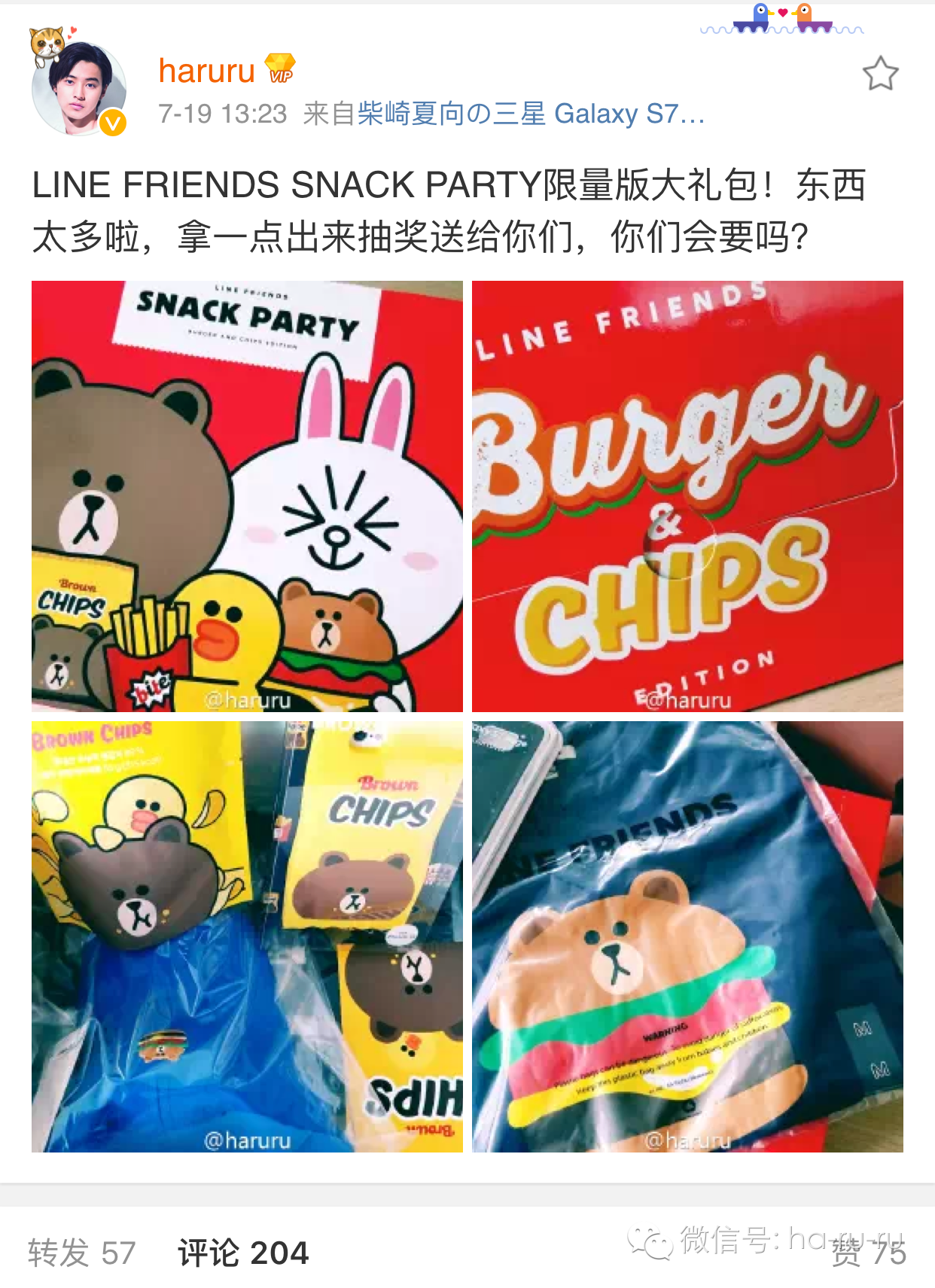Viewport: 935px width, 1288px height.
Task: Open the Galaxy S7 source link
Action: pos(531,114)
